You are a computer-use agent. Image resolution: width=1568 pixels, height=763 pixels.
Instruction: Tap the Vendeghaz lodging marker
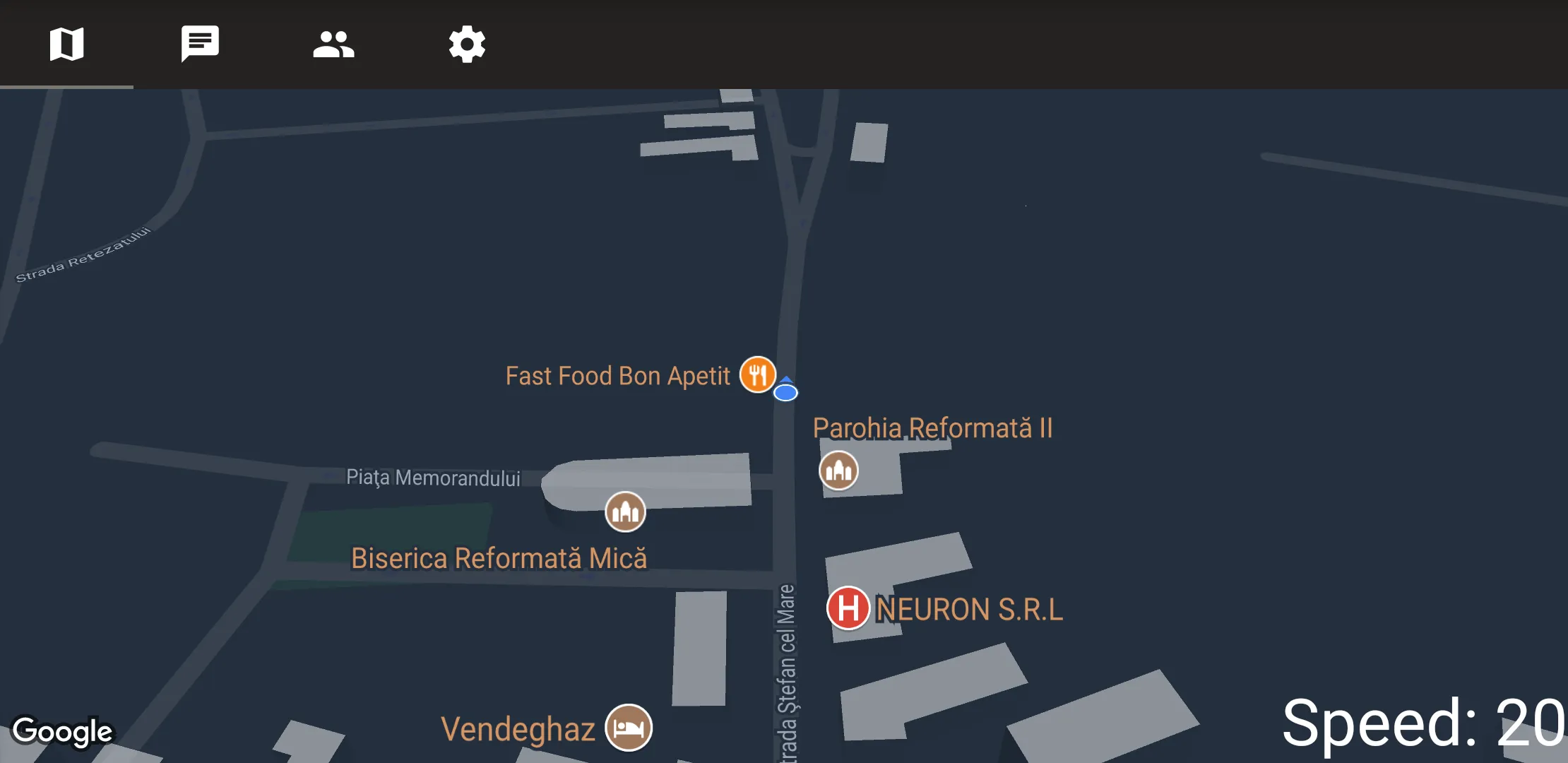[628, 728]
